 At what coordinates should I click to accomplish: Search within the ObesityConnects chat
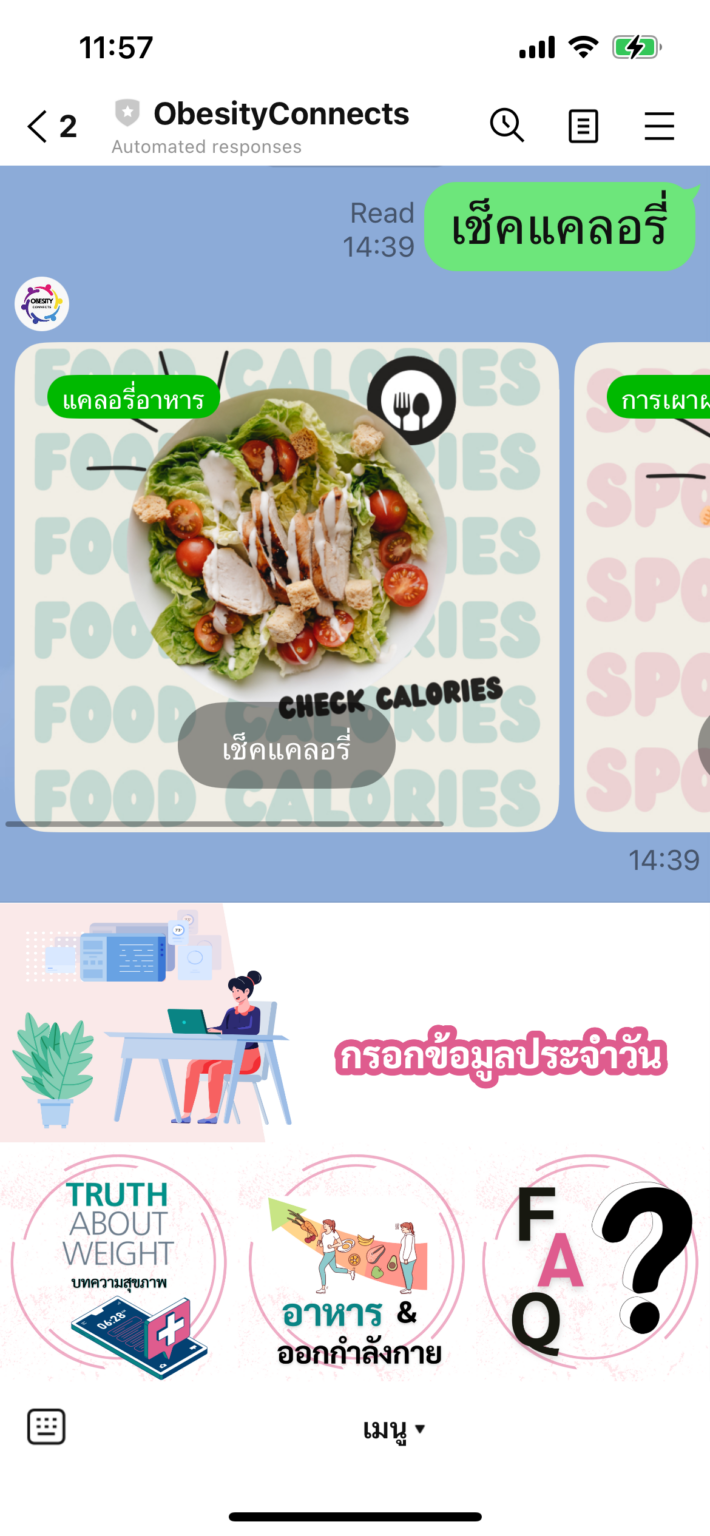pos(507,126)
